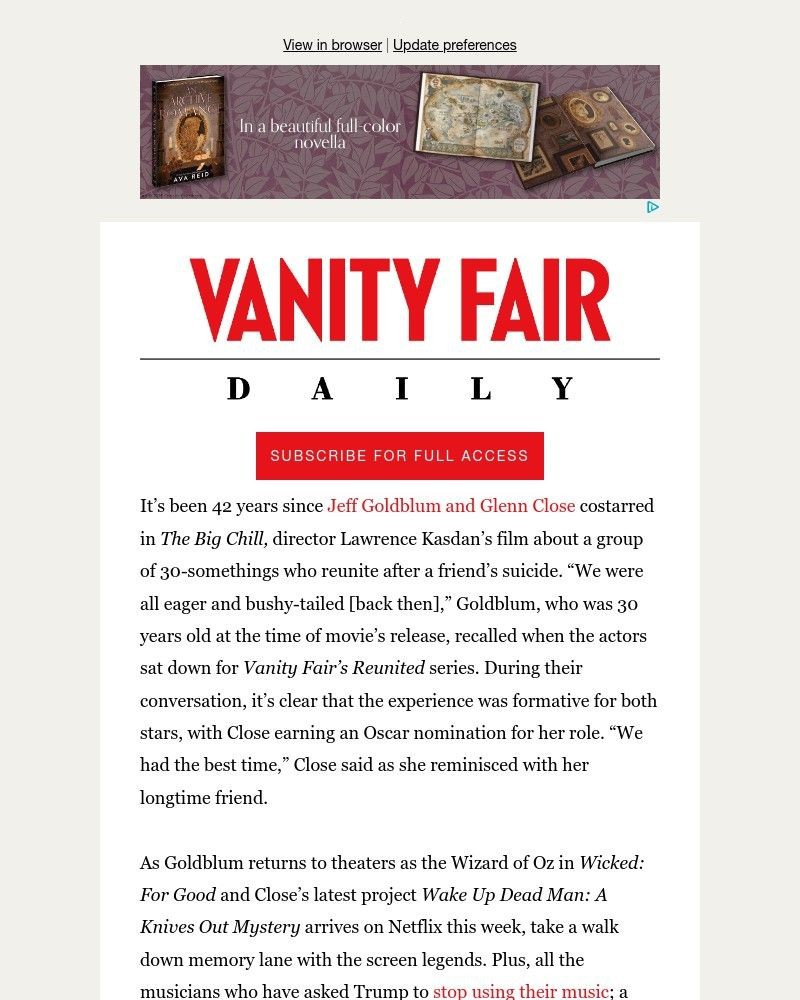Open the AdChoices icon beside the ad
Viewport: 800px width, 1000px height.
pyautogui.click(x=652, y=207)
